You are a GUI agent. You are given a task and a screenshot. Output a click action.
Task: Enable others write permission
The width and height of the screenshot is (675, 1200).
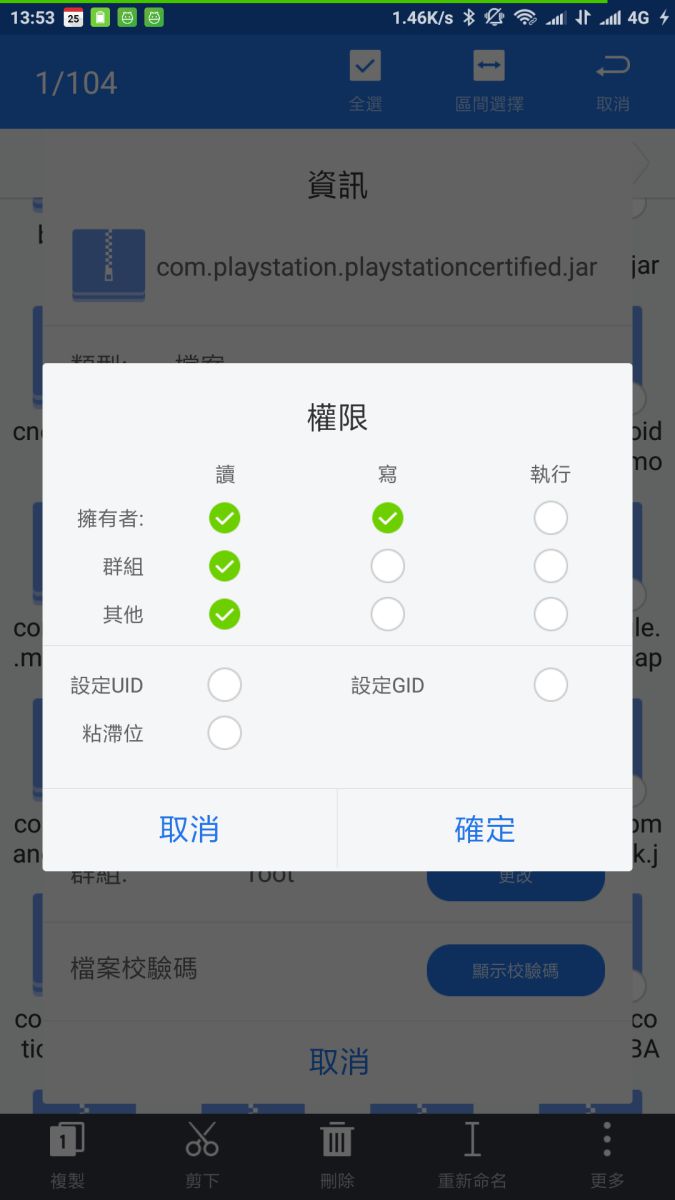pyautogui.click(x=388, y=614)
